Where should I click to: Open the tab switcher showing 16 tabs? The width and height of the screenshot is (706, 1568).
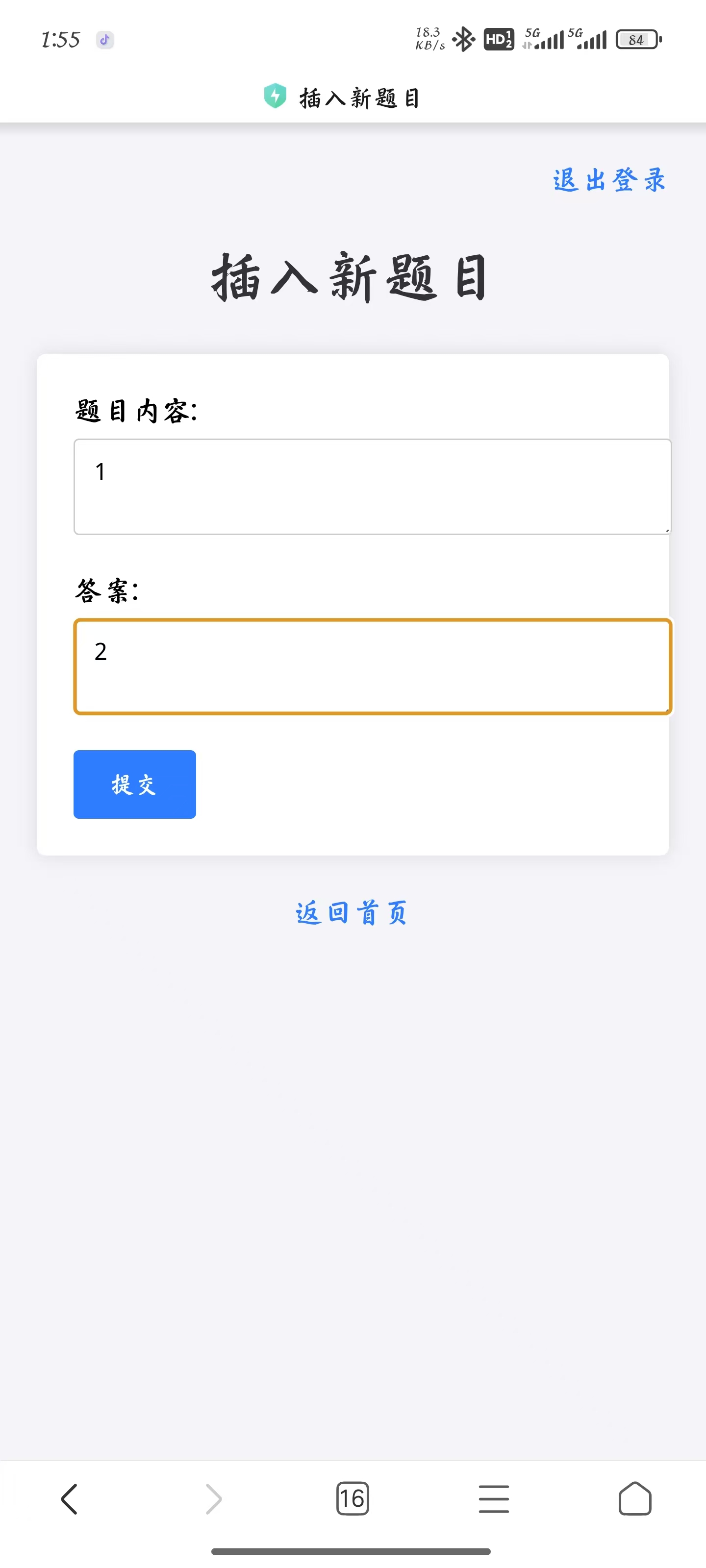(353, 1498)
